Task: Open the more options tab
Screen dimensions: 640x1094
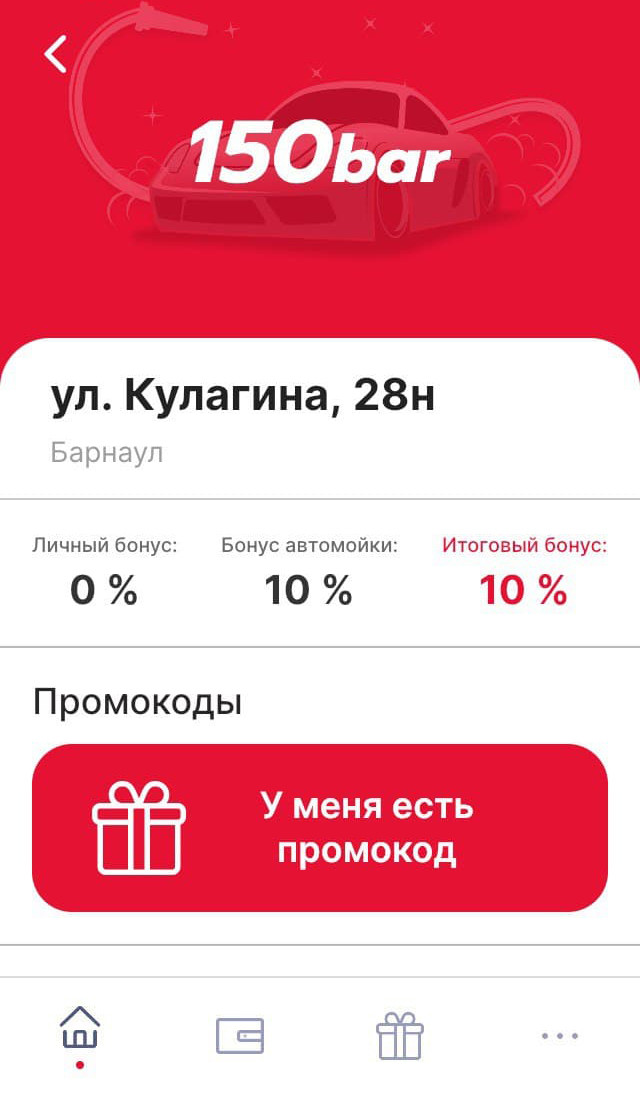Action: tap(560, 1035)
